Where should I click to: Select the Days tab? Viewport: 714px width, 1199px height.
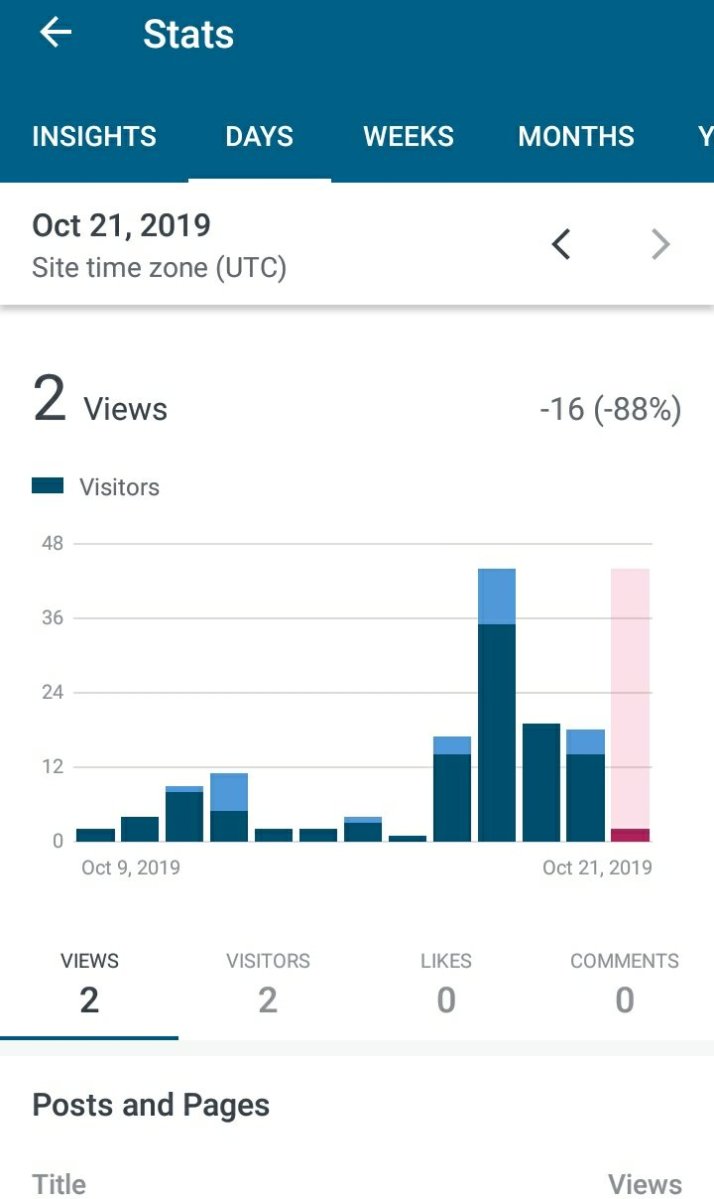[x=259, y=137]
